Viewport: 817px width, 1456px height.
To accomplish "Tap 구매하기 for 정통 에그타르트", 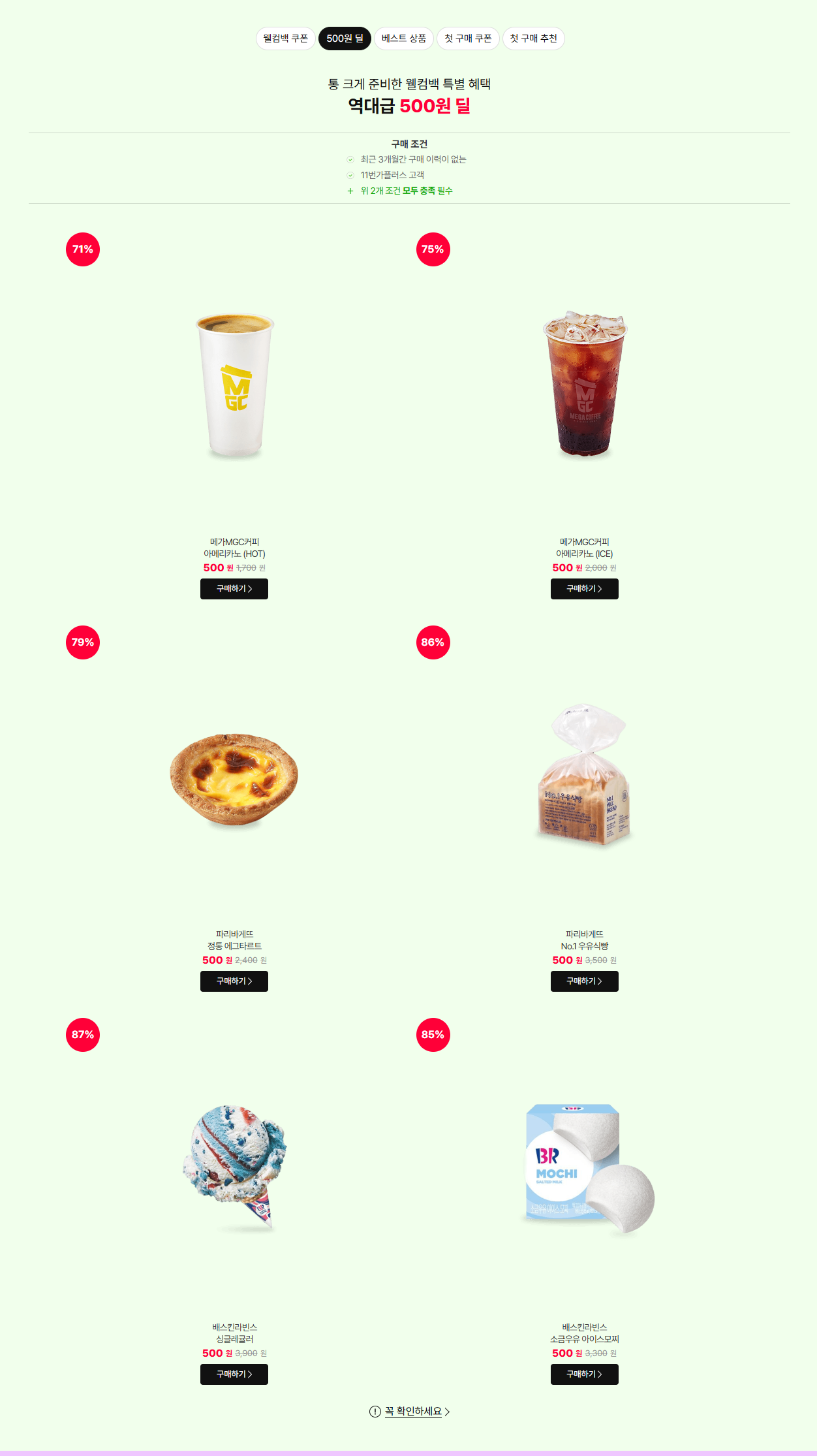I will coord(234,981).
